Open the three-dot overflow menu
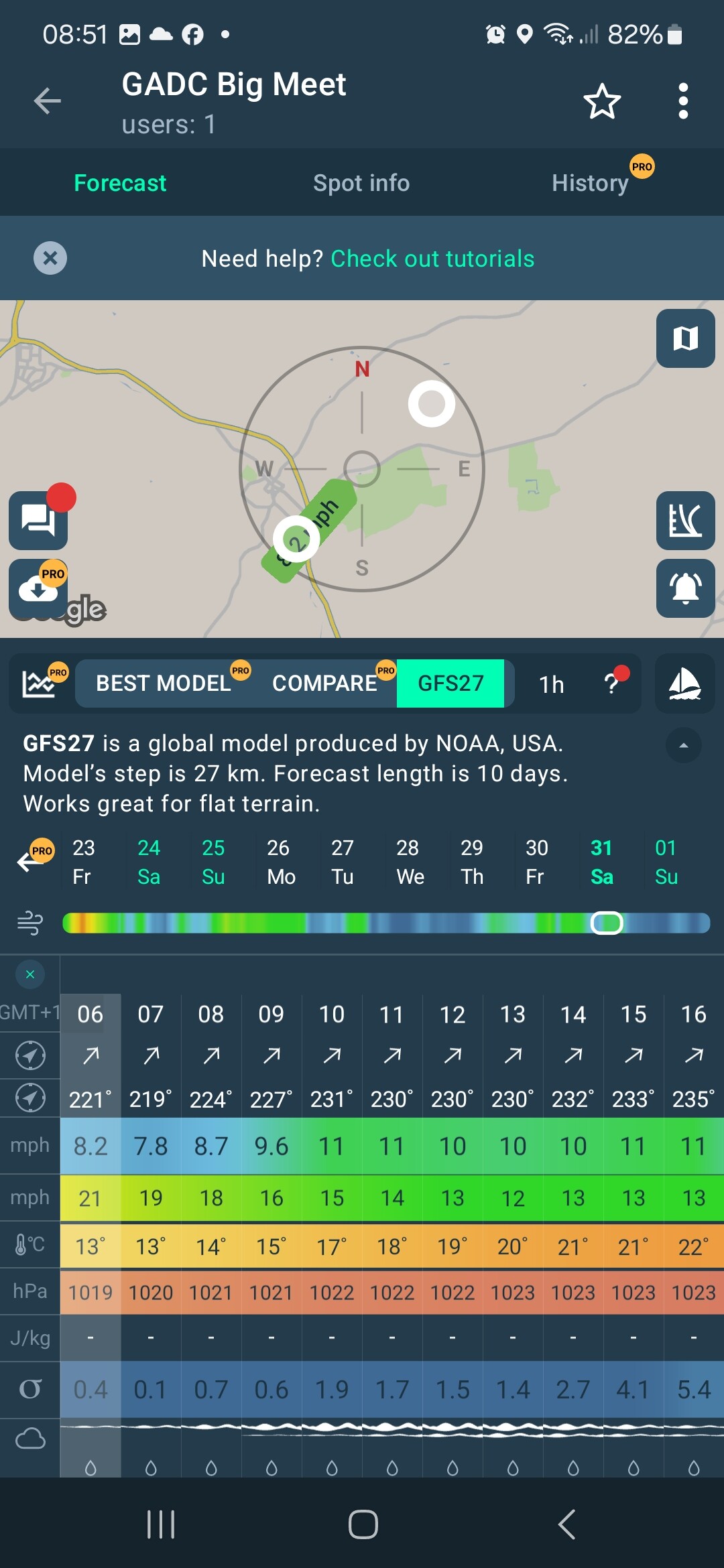 point(682,101)
